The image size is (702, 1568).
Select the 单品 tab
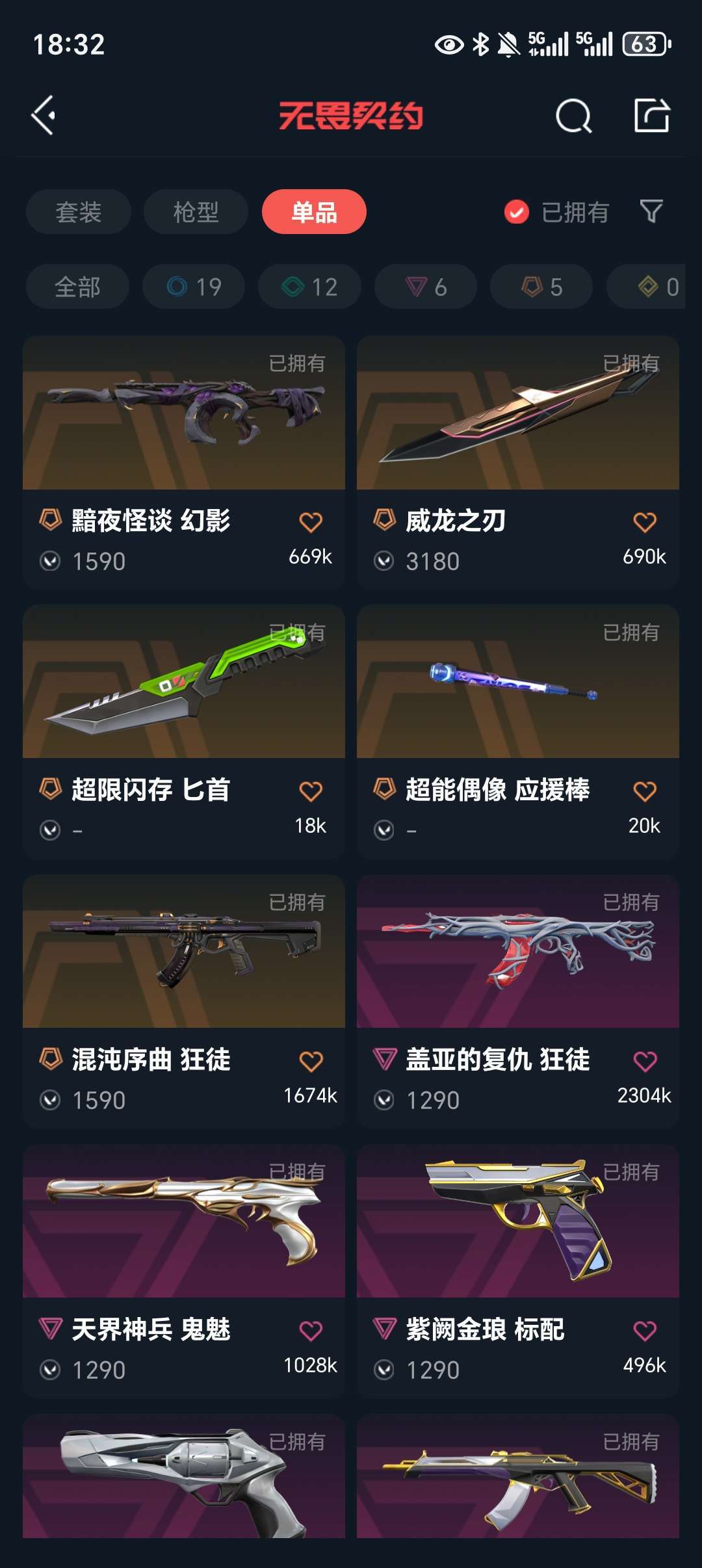[x=314, y=212]
